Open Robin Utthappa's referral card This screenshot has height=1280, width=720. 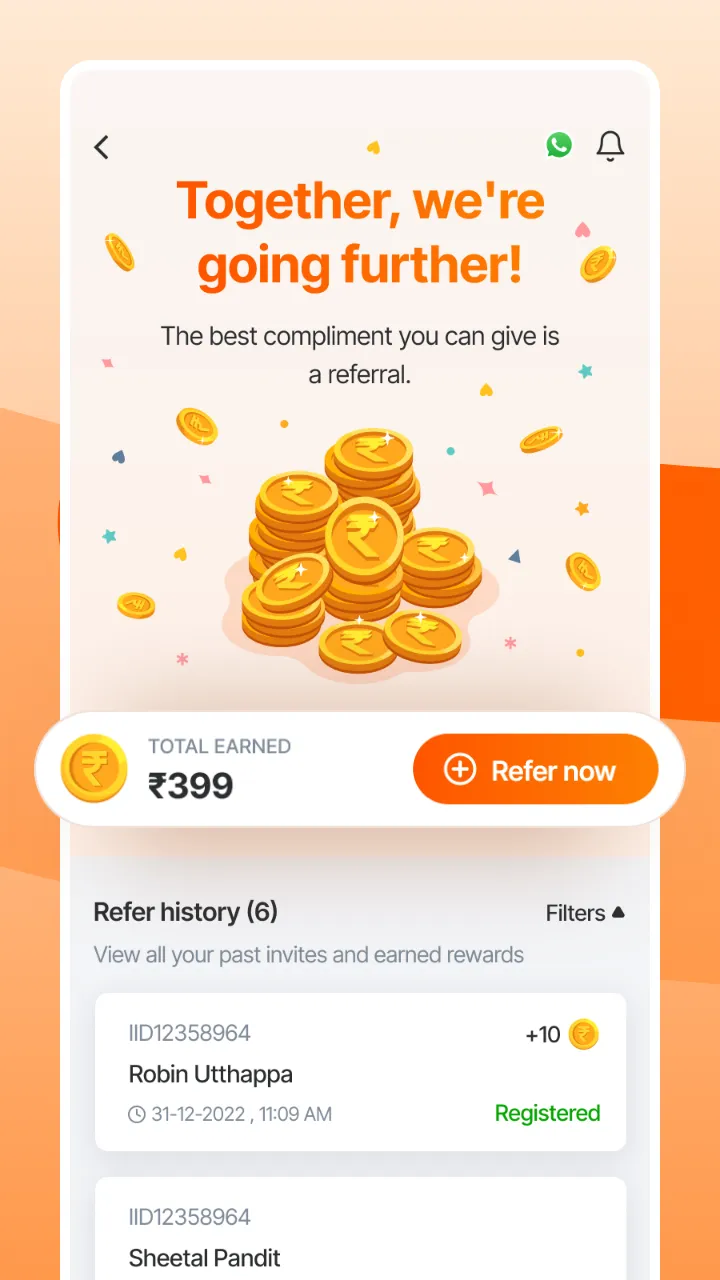(x=360, y=1072)
